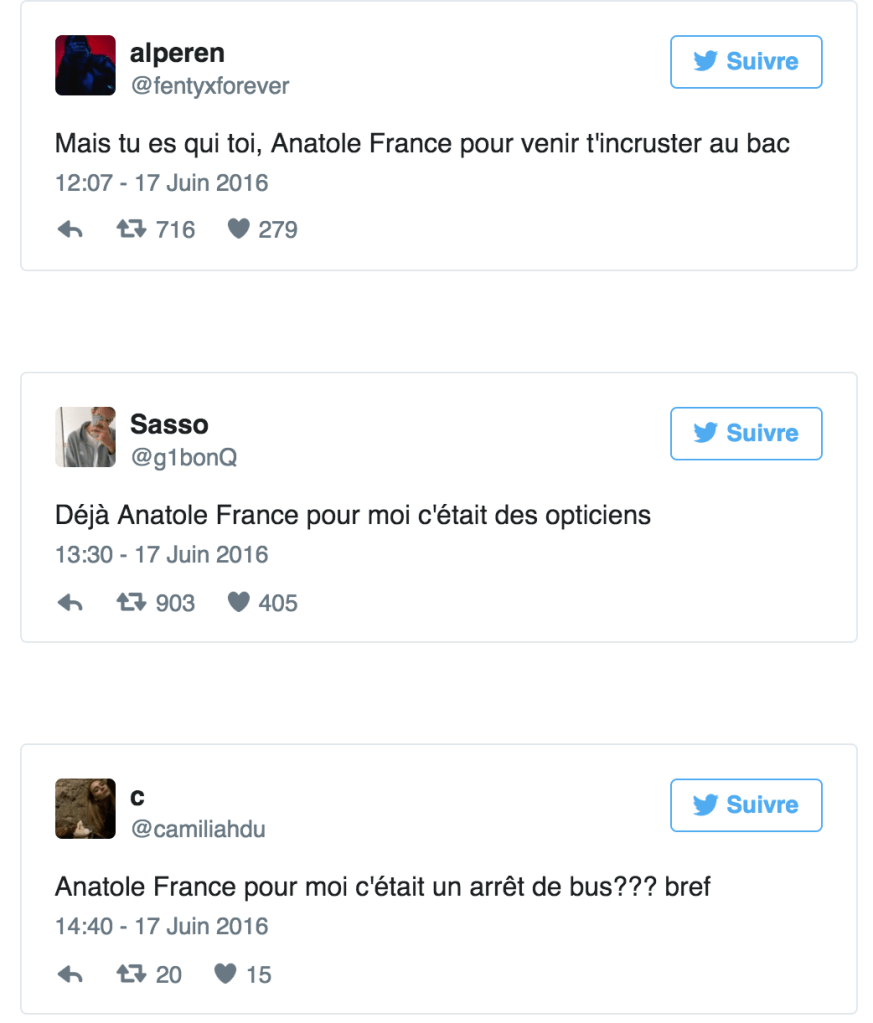
Task: Retweet the arrêt de bus tweet
Action: coord(130,974)
